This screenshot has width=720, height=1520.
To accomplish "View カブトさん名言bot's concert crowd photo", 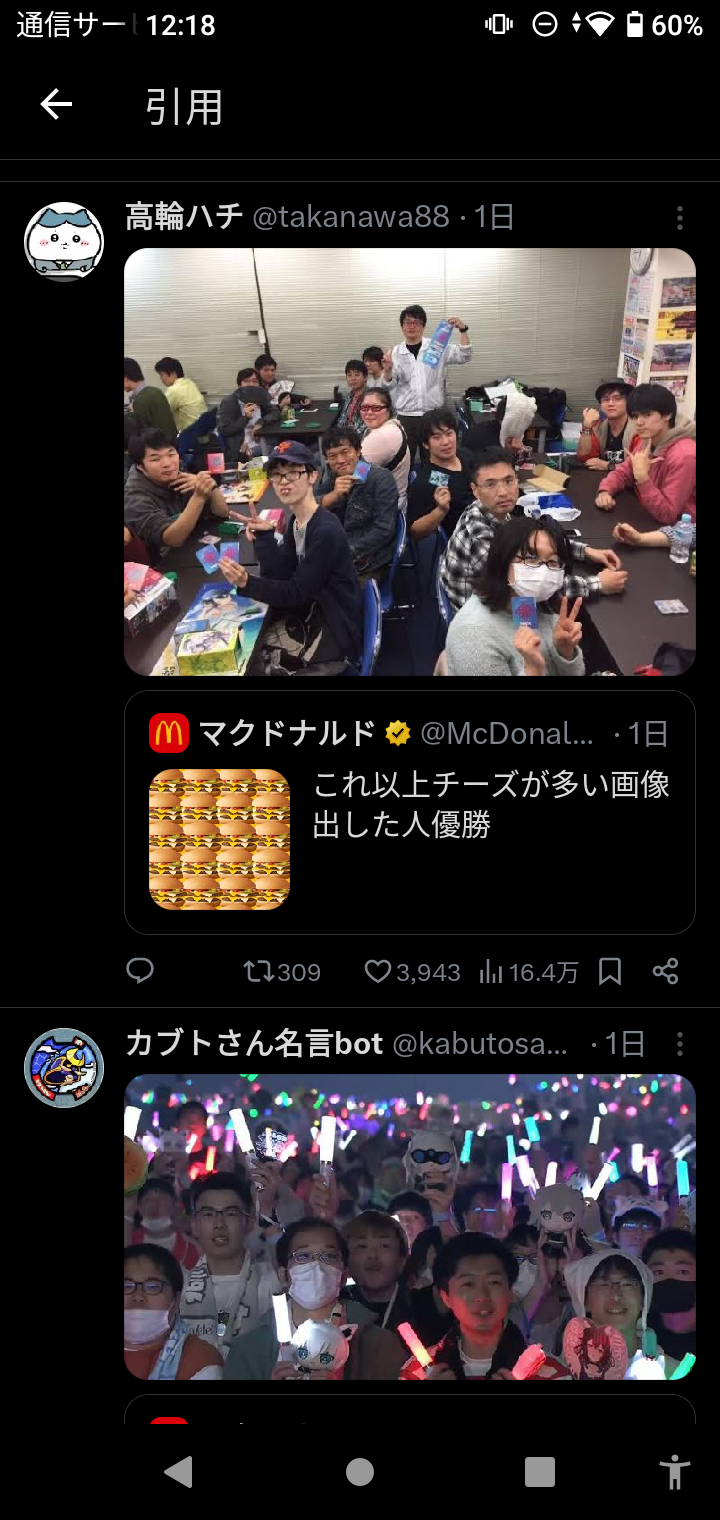I will pyautogui.click(x=409, y=1227).
